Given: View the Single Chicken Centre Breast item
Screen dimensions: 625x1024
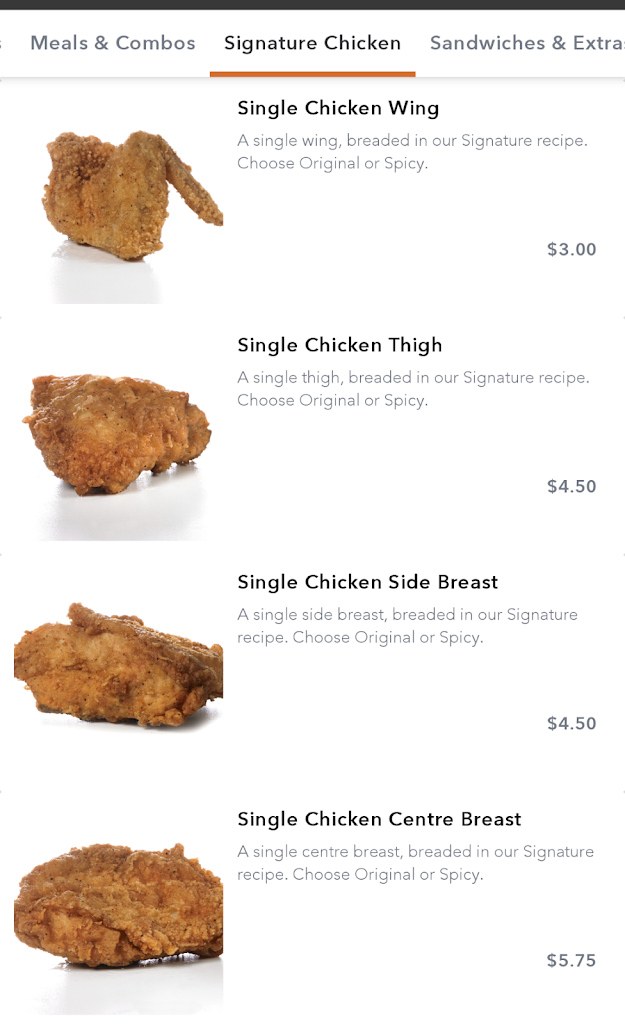Looking at the screenshot, I should pos(379,819).
